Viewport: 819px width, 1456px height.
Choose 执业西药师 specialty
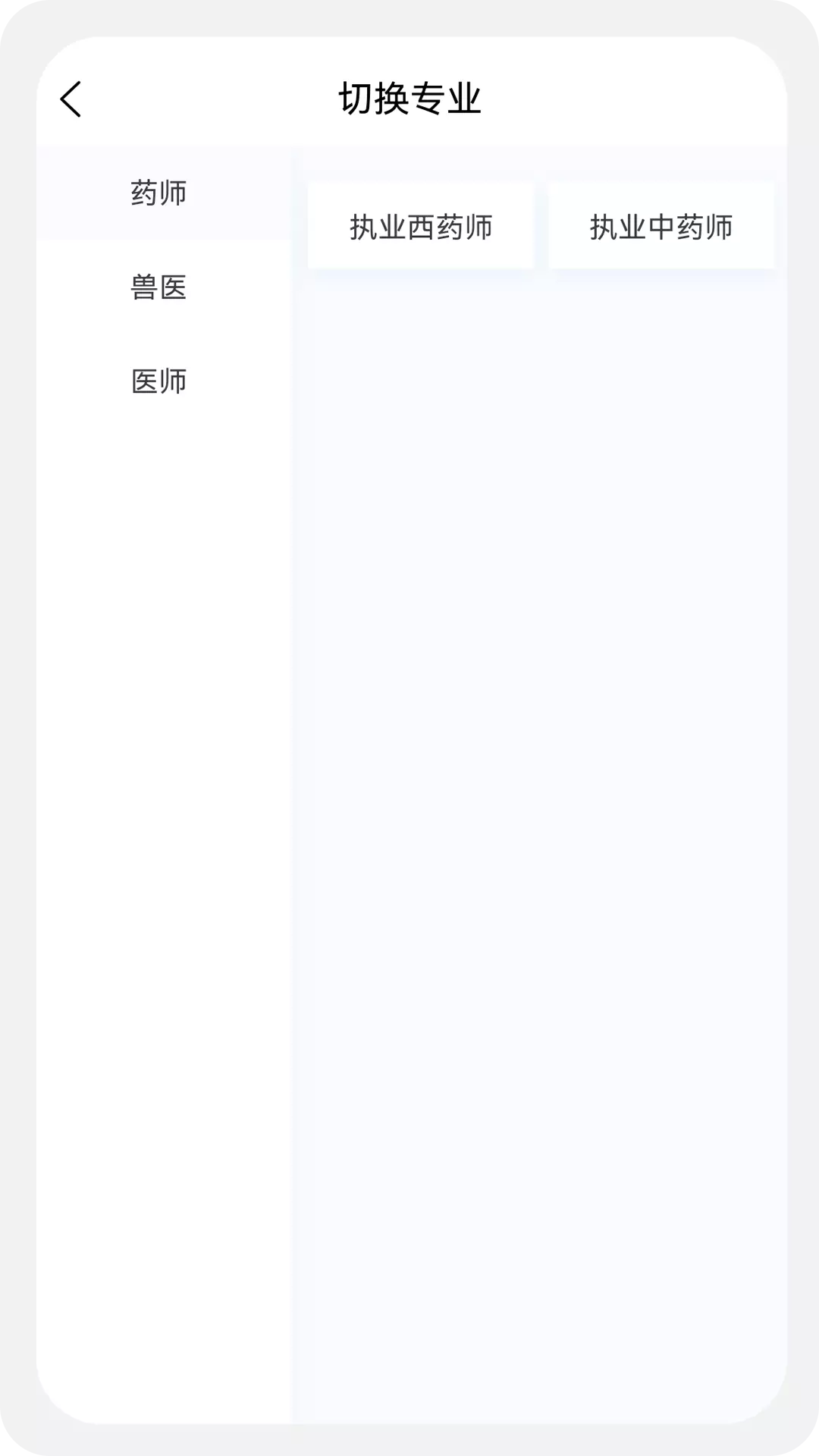click(421, 226)
